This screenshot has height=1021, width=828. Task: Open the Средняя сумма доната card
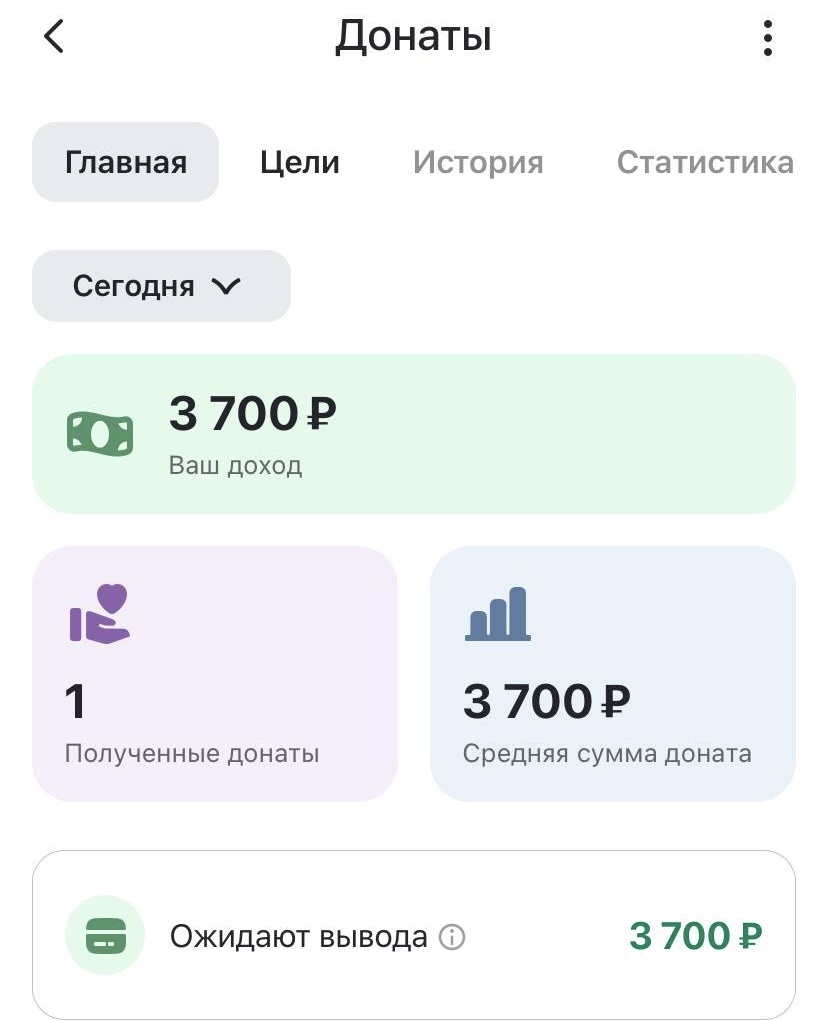point(613,670)
